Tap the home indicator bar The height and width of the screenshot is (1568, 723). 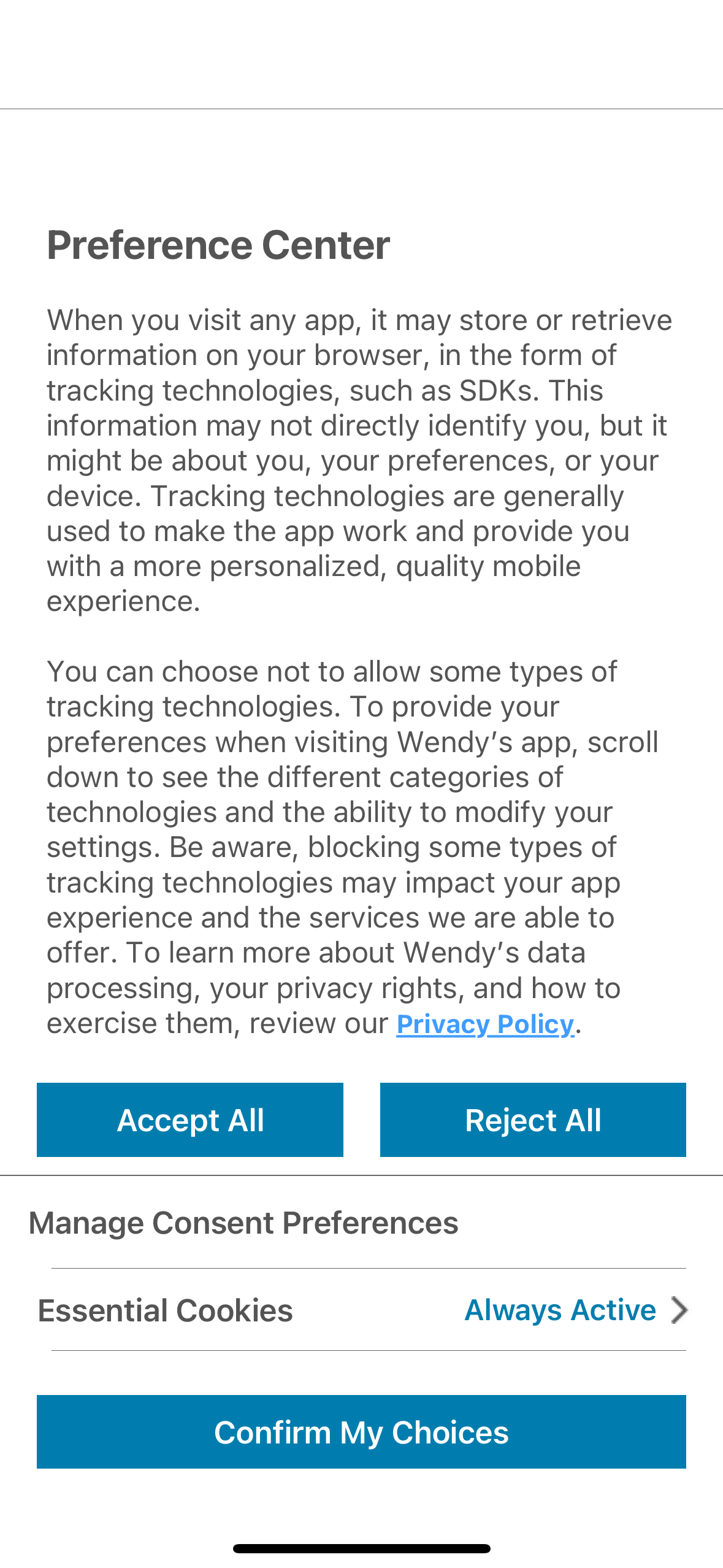361,1547
